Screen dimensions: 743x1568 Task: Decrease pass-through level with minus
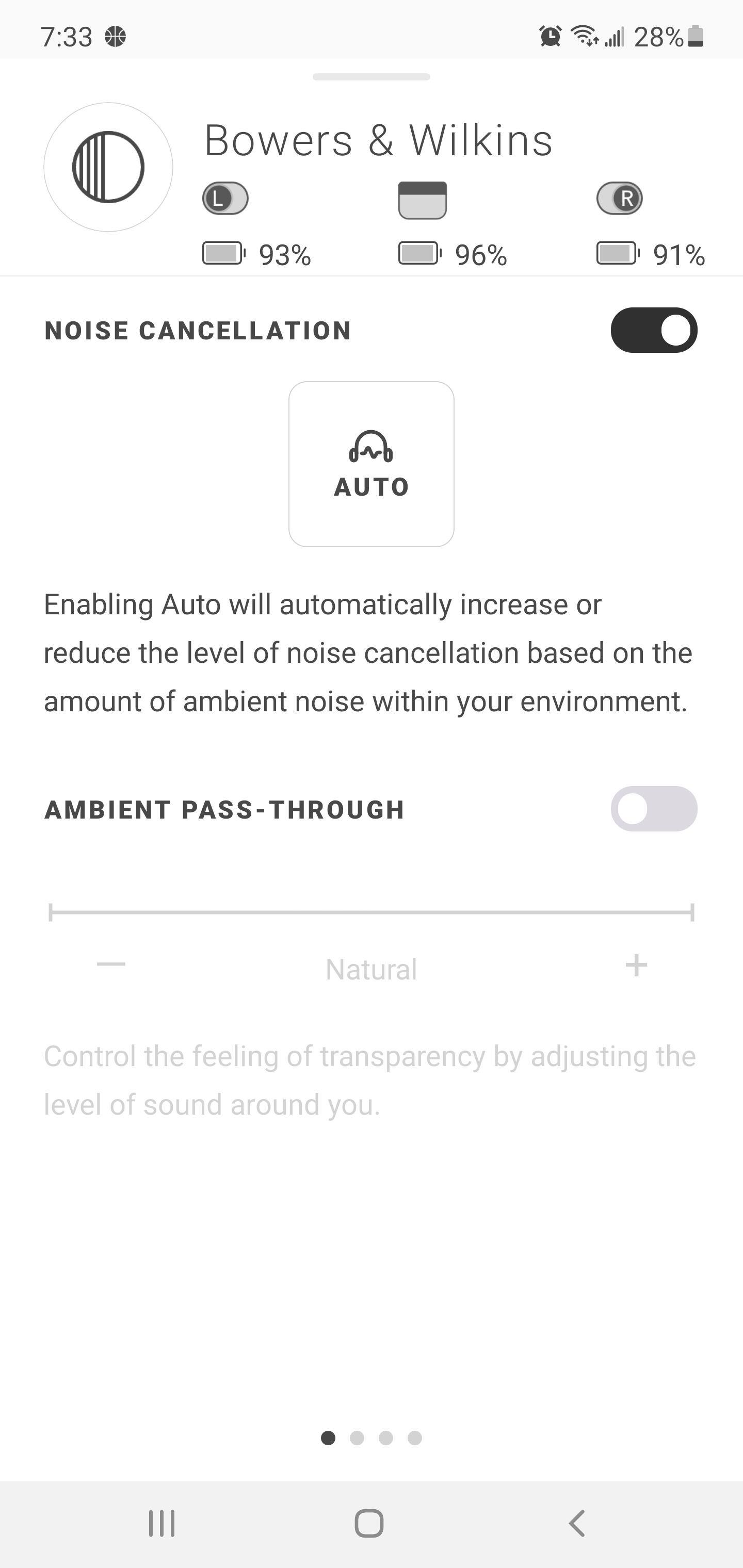tap(111, 963)
